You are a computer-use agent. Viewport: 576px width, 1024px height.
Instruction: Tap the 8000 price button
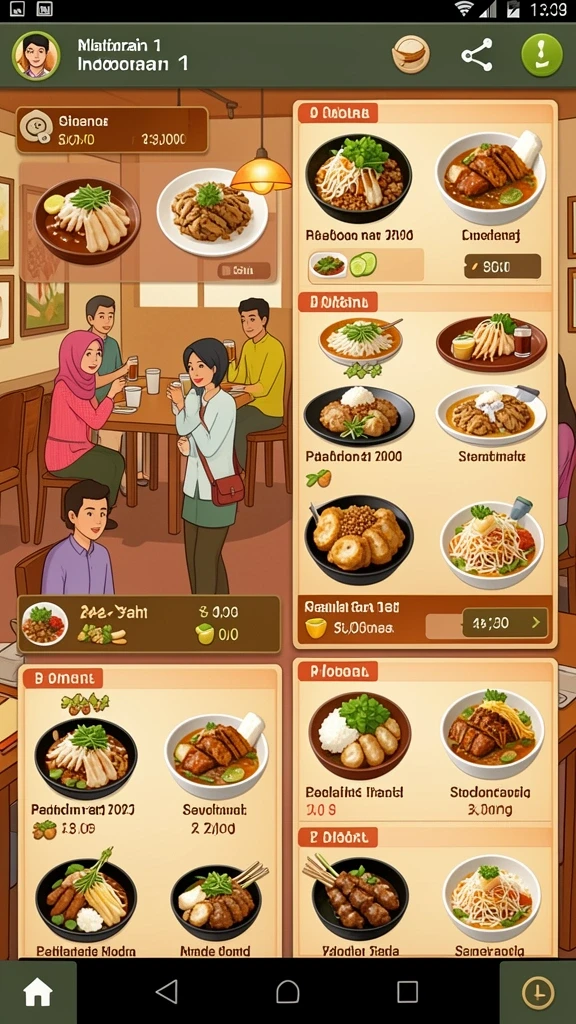coord(502,266)
